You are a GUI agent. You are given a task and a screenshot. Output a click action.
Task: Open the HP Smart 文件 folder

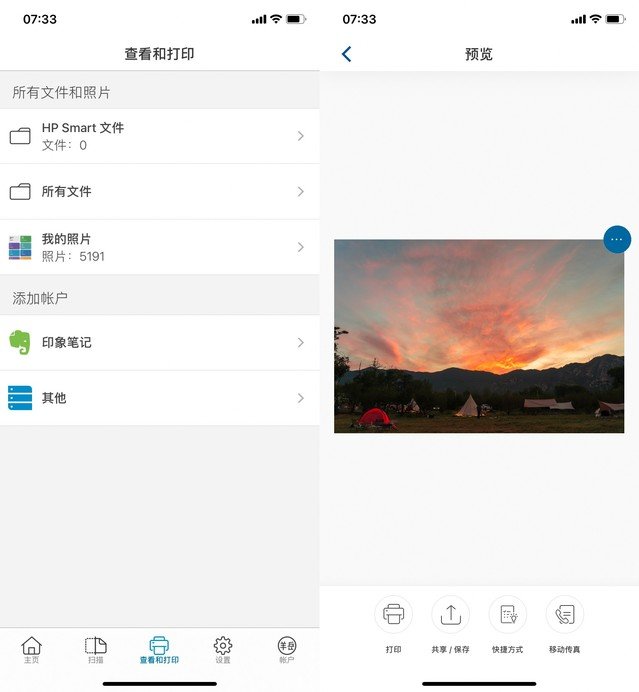point(160,136)
